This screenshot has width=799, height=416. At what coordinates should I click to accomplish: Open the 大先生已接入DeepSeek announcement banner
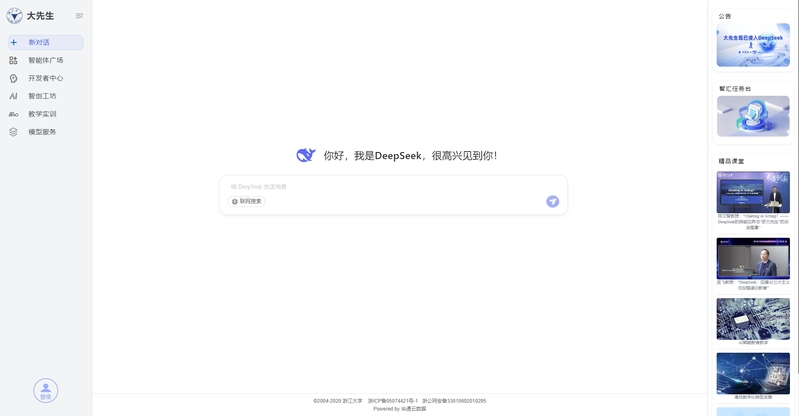tap(753, 46)
